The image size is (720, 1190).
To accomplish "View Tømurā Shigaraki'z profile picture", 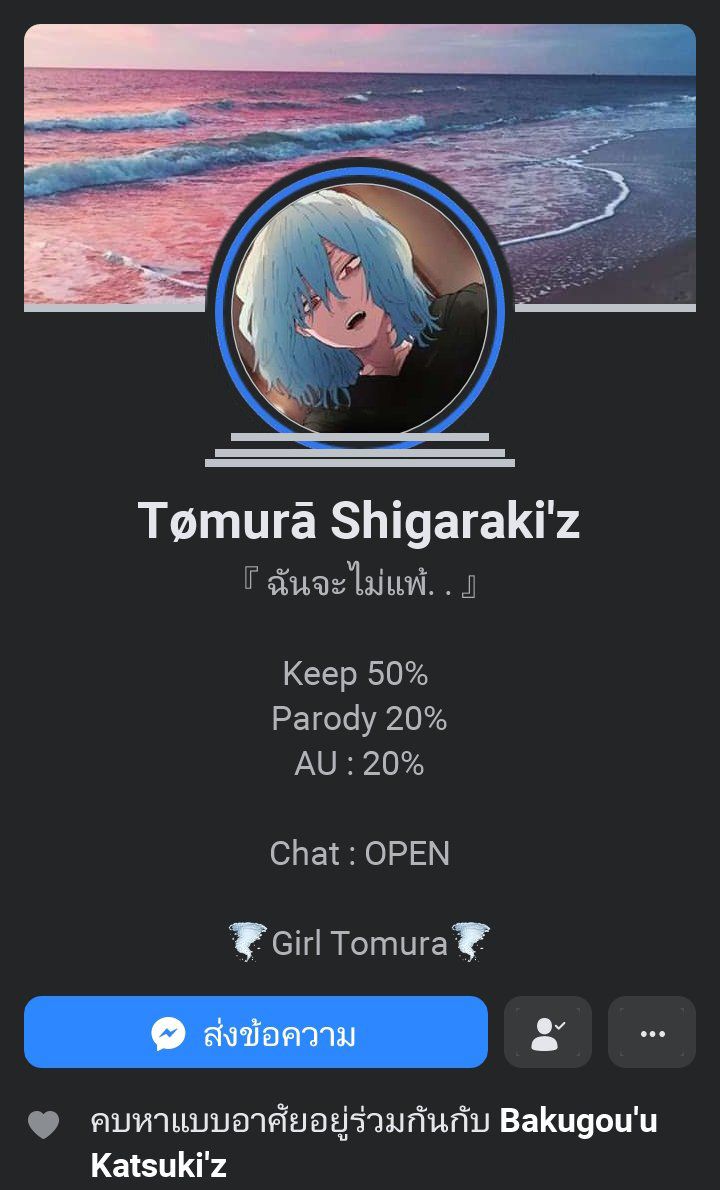I will [x=360, y=310].
